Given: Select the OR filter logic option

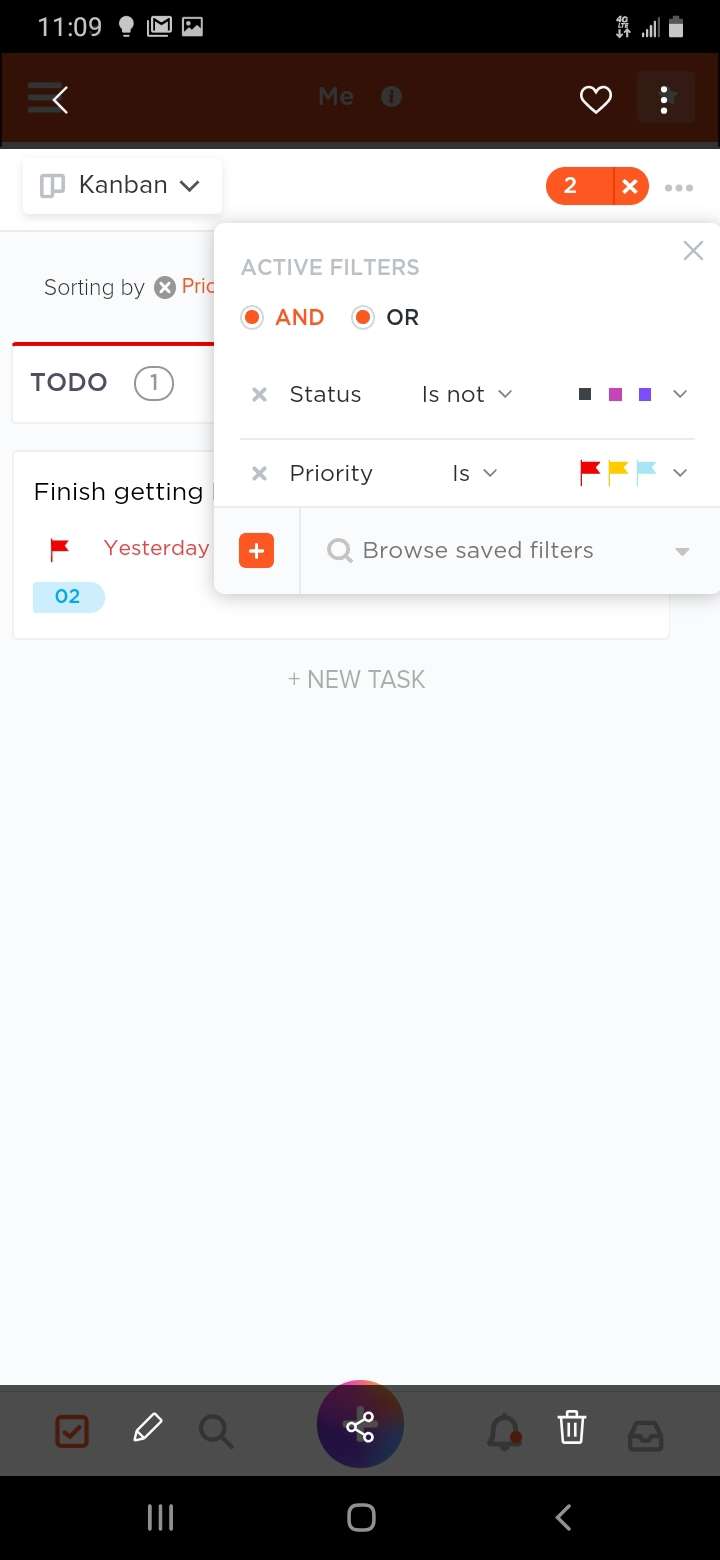Looking at the screenshot, I should [x=386, y=317].
